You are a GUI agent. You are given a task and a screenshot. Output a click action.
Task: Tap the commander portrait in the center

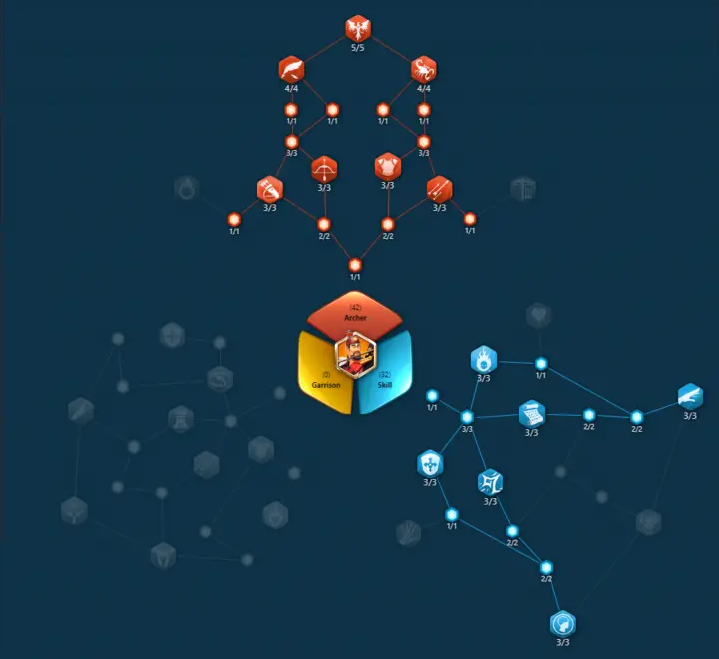tap(354, 352)
